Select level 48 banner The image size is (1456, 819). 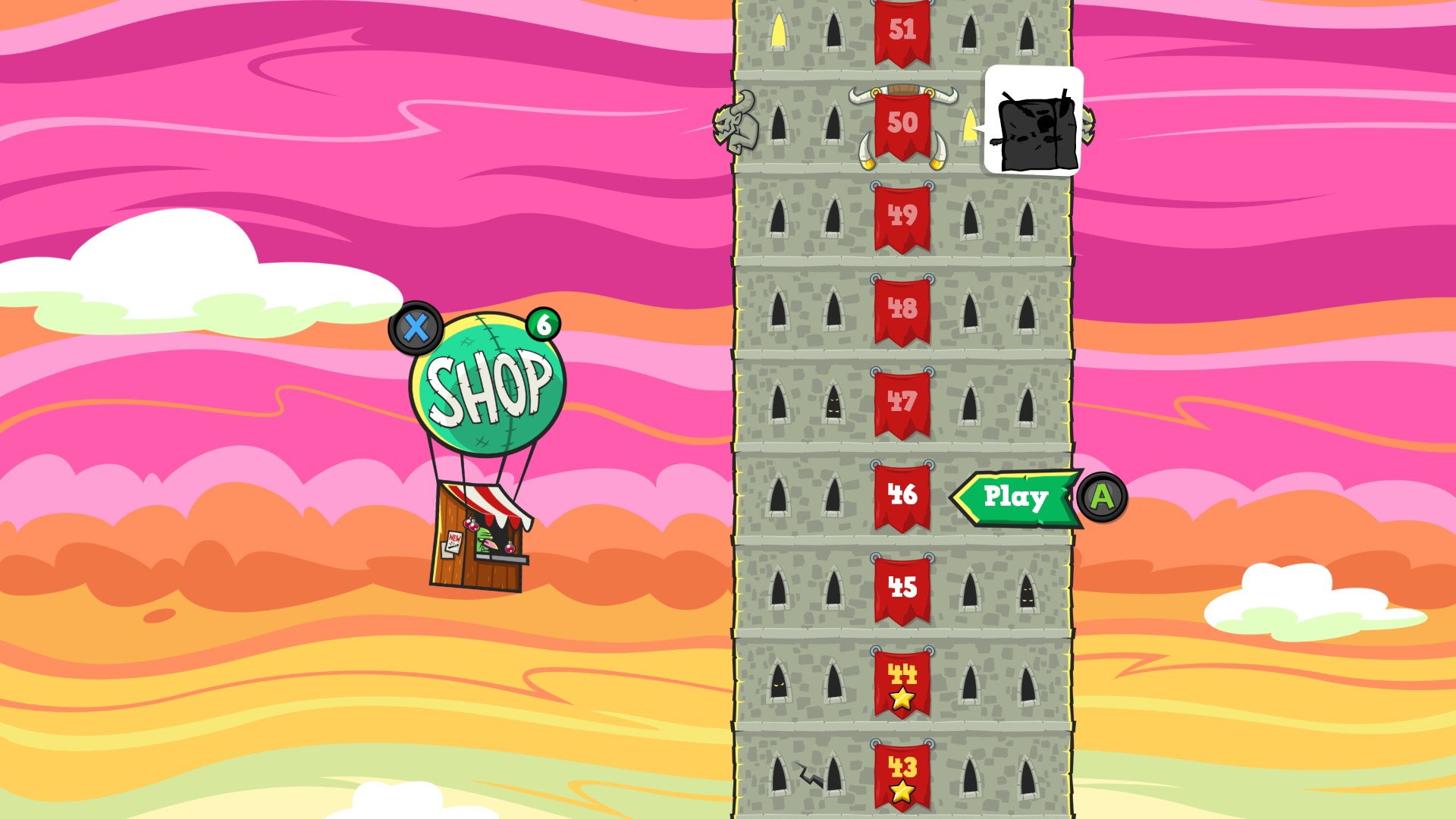902,309
